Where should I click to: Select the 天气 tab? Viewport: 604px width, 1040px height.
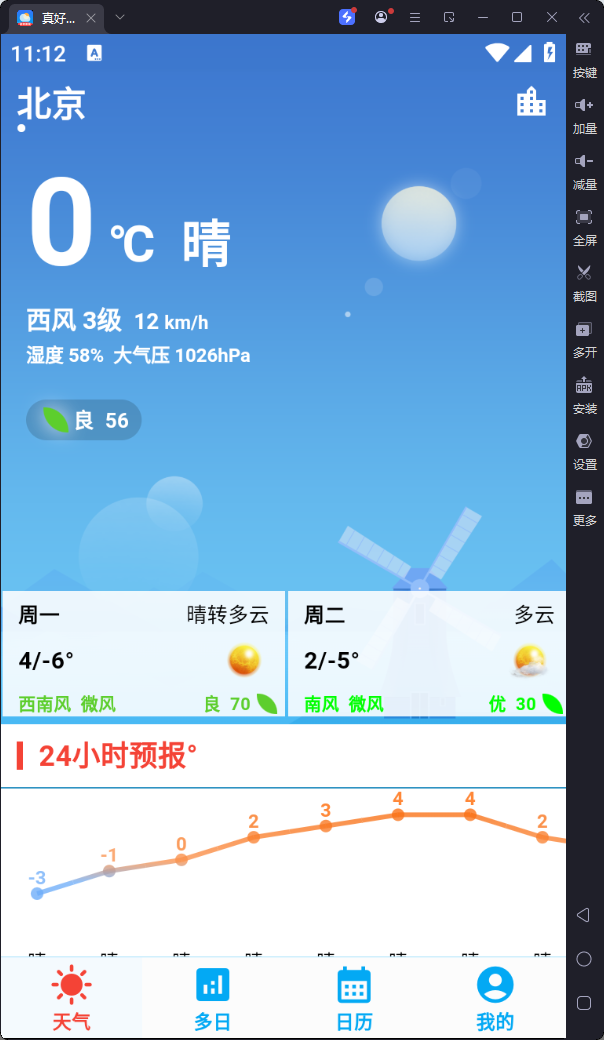pos(71,998)
